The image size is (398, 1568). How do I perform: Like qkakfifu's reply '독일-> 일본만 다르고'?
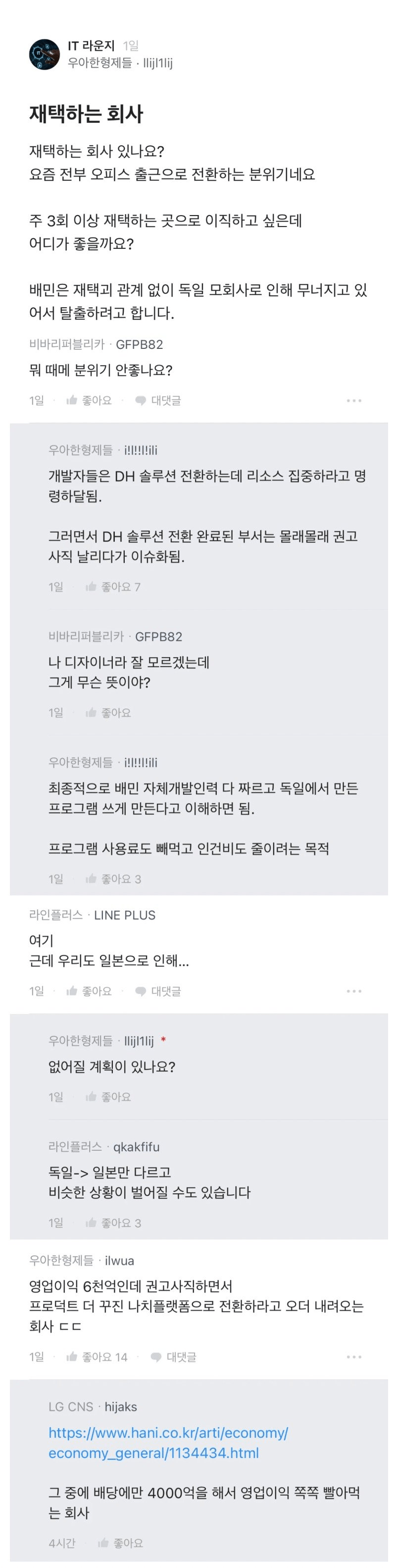[x=113, y=1222]
